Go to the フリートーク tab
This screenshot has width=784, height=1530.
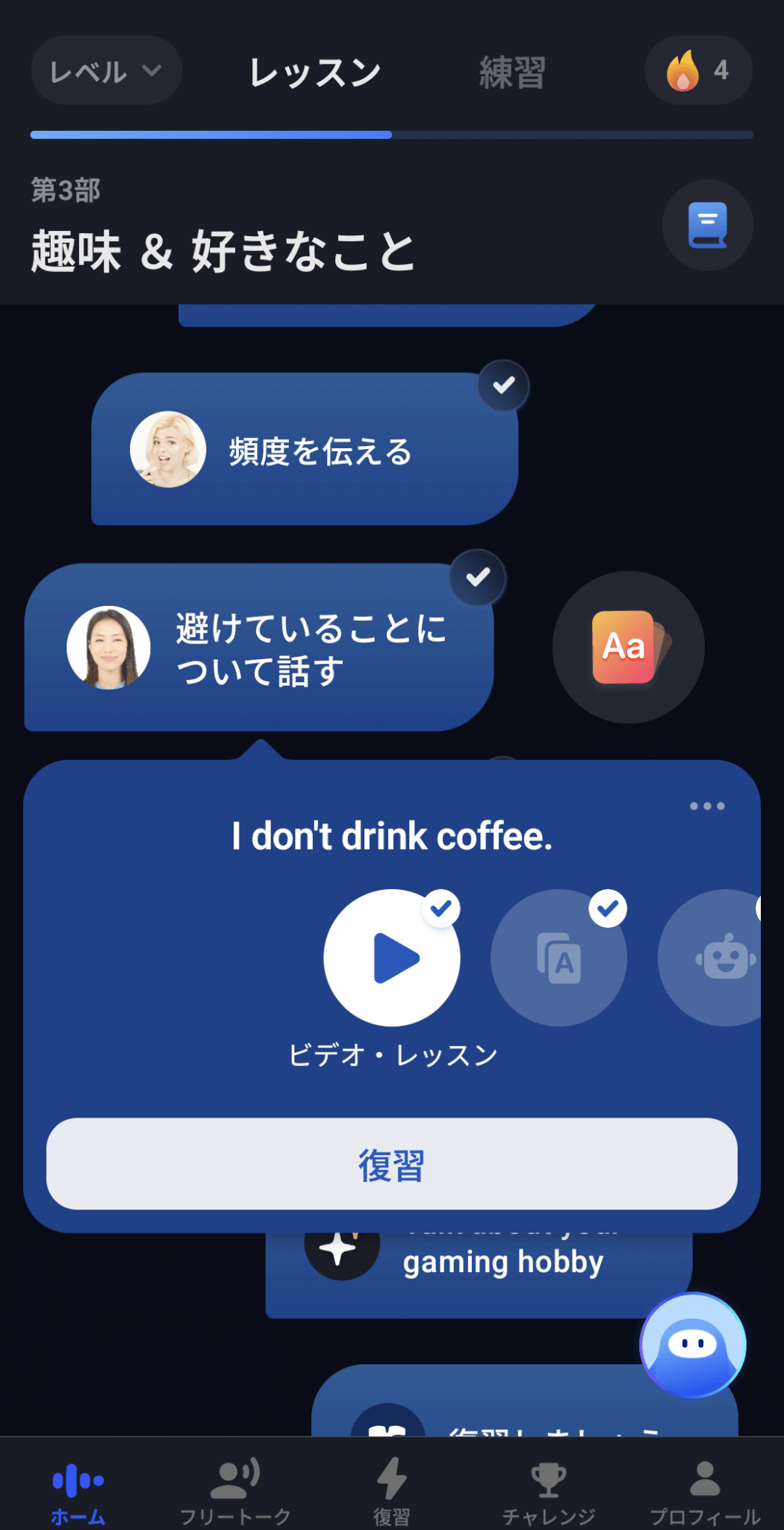point(234,1490)
